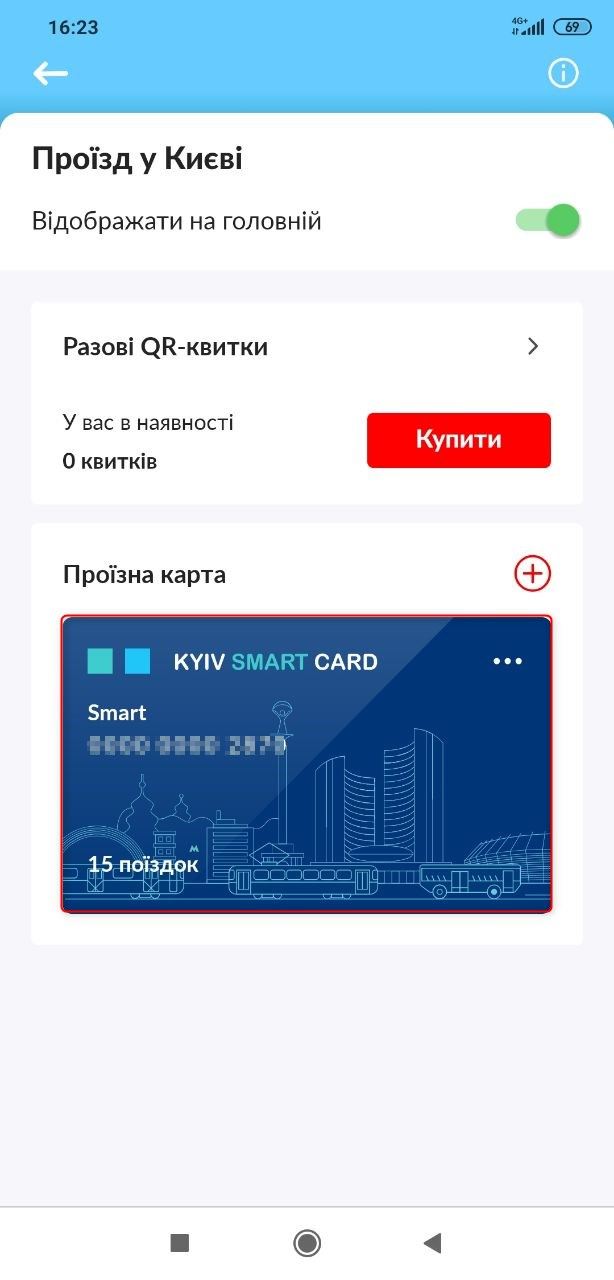This screenshot has width=614, height=1280.
Task: Disable the Відображати на головній switch
Action: pyautogui.click(x=548, y=220)
